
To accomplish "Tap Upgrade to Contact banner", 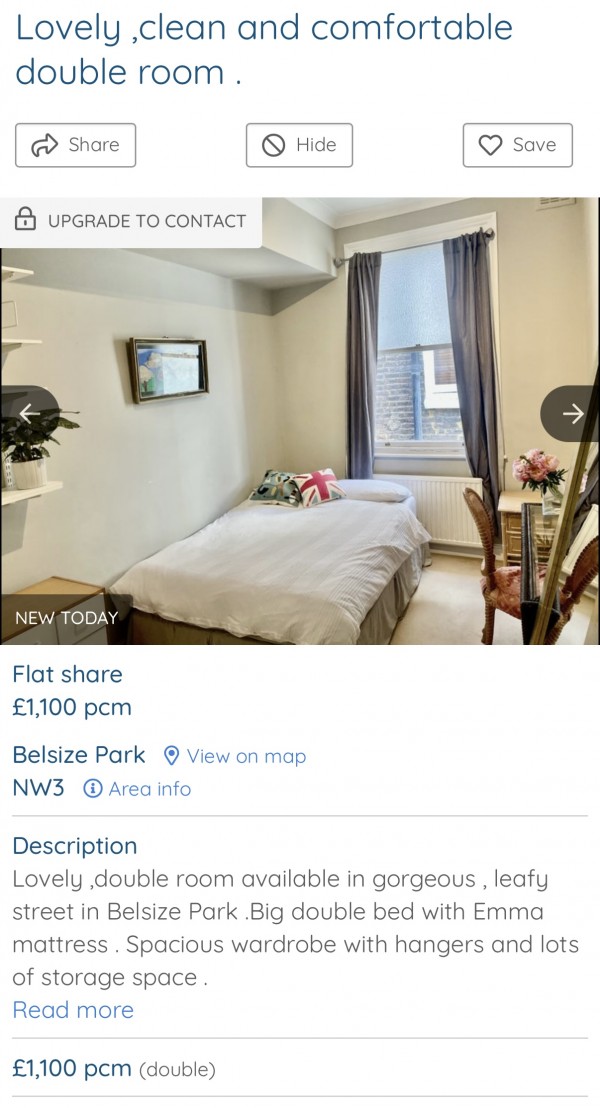I will [131, 221].
